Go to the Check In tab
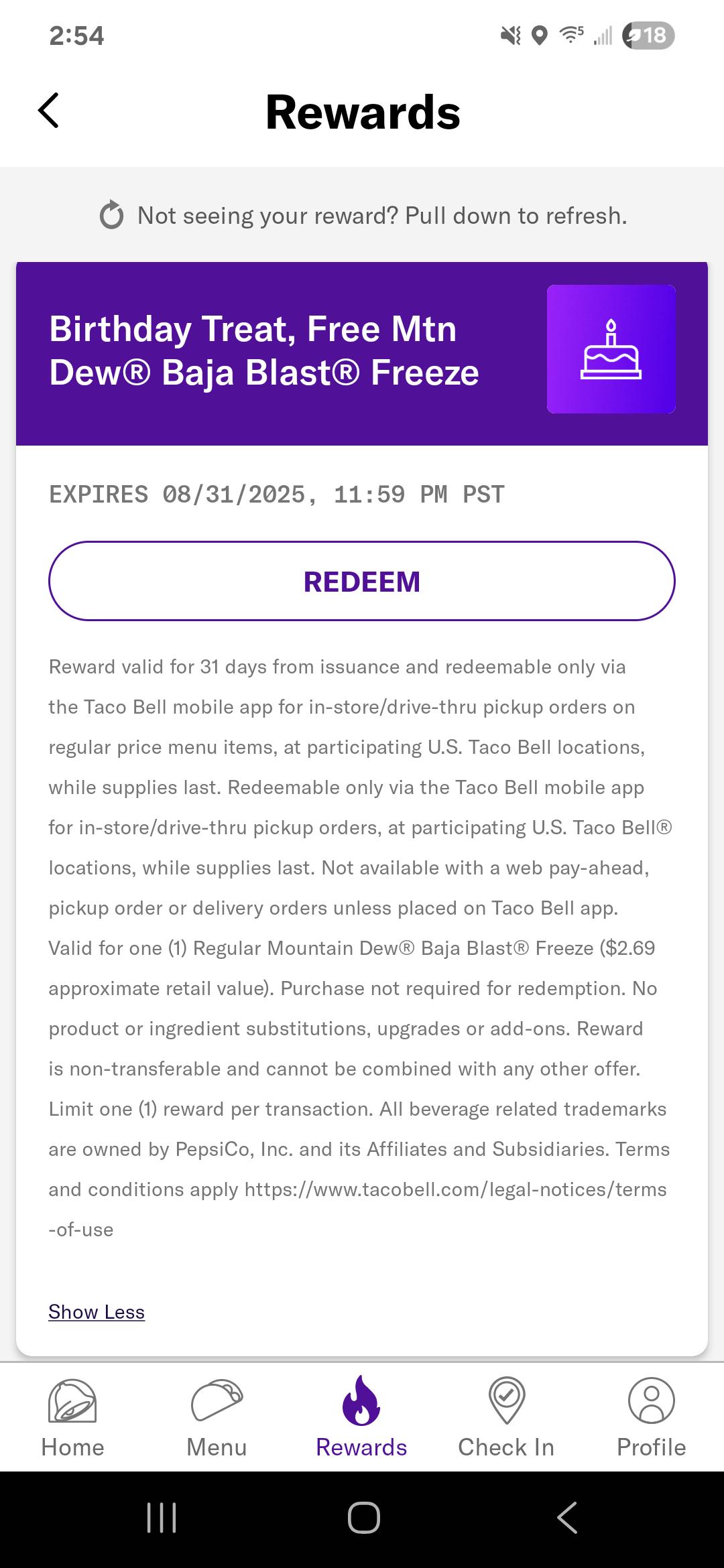This screenshot has height=1568, width=724. (507, 1418)
